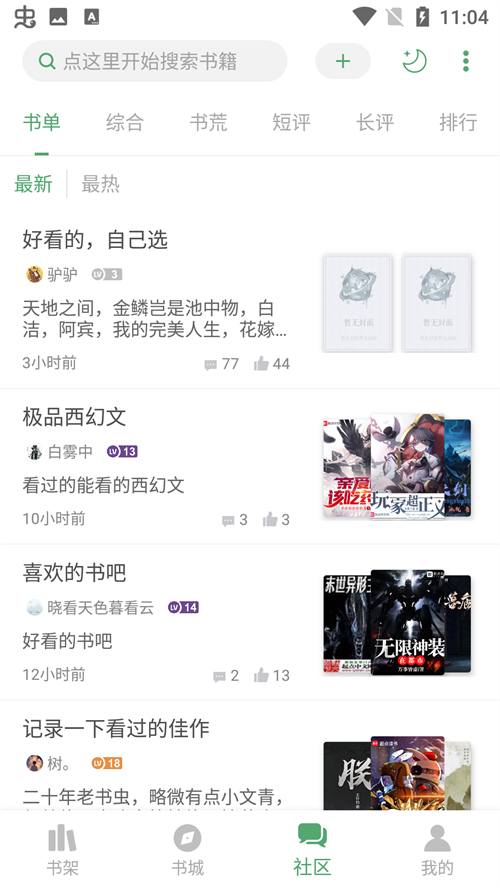500x888 pixels.
Task: Sort the list by 最热
Action: pos(100,184)
